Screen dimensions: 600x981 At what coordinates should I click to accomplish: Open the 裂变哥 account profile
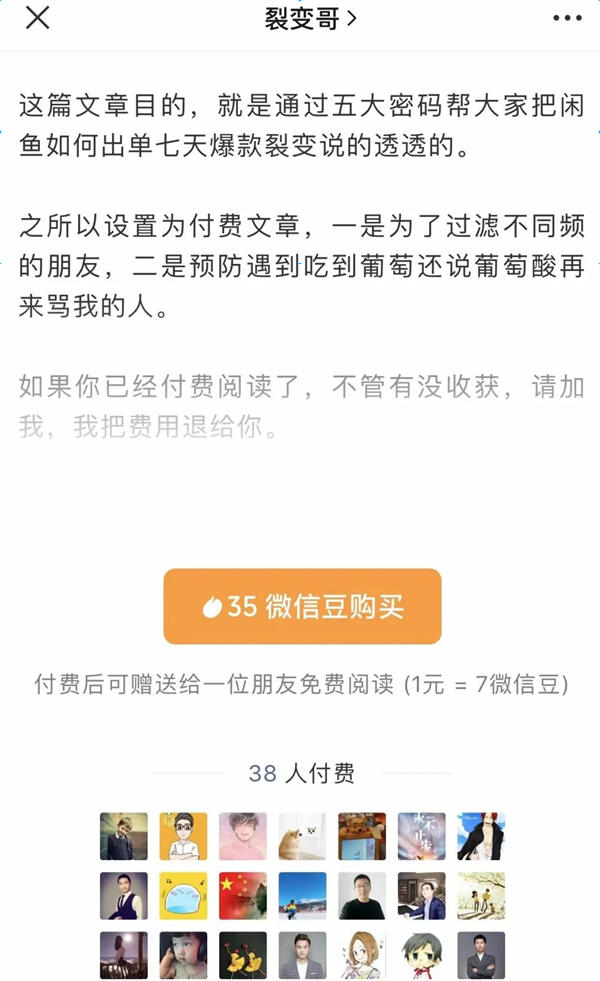[x=310, y=19]
